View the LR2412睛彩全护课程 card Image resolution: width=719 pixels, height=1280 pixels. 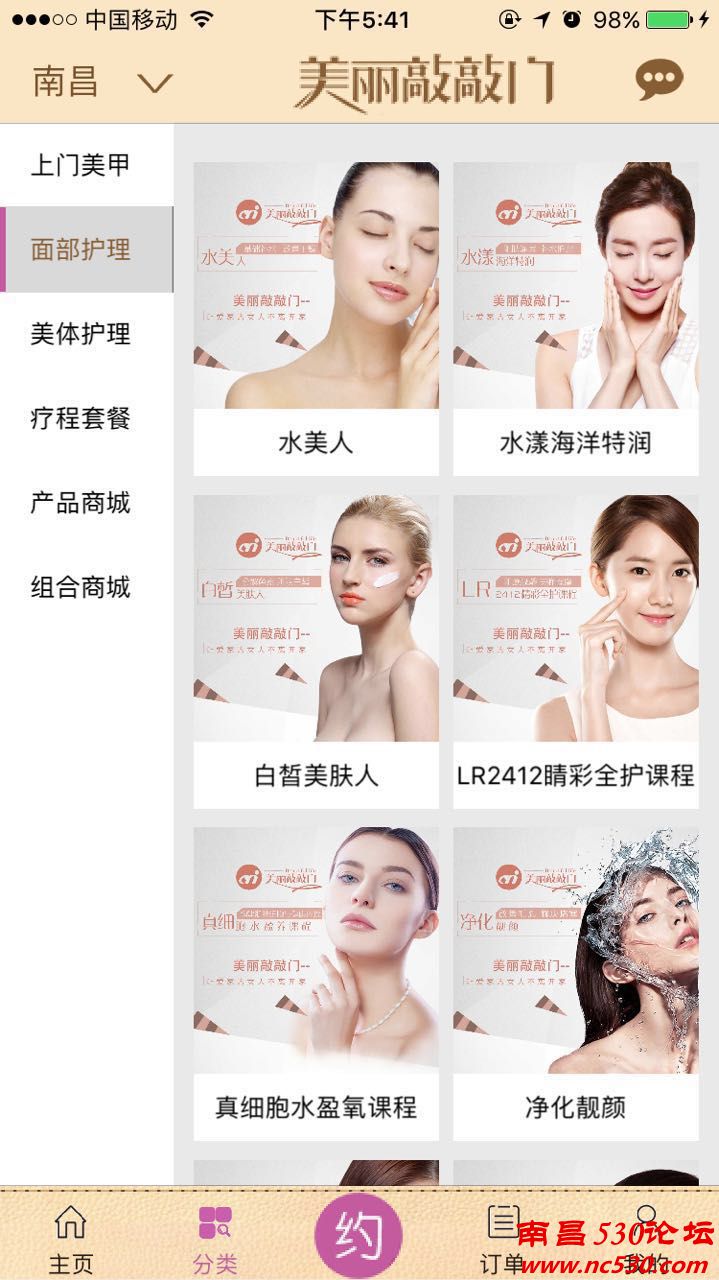click(576, 650)
